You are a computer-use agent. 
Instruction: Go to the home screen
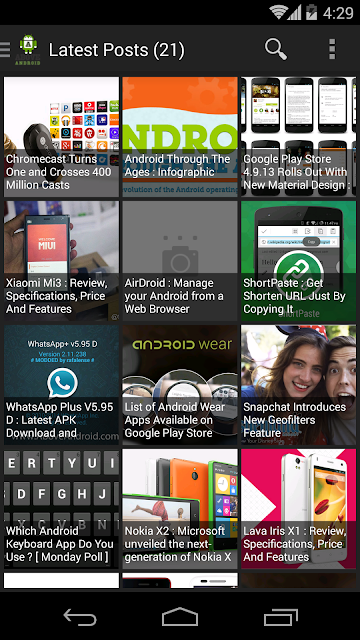click(180, 617)
